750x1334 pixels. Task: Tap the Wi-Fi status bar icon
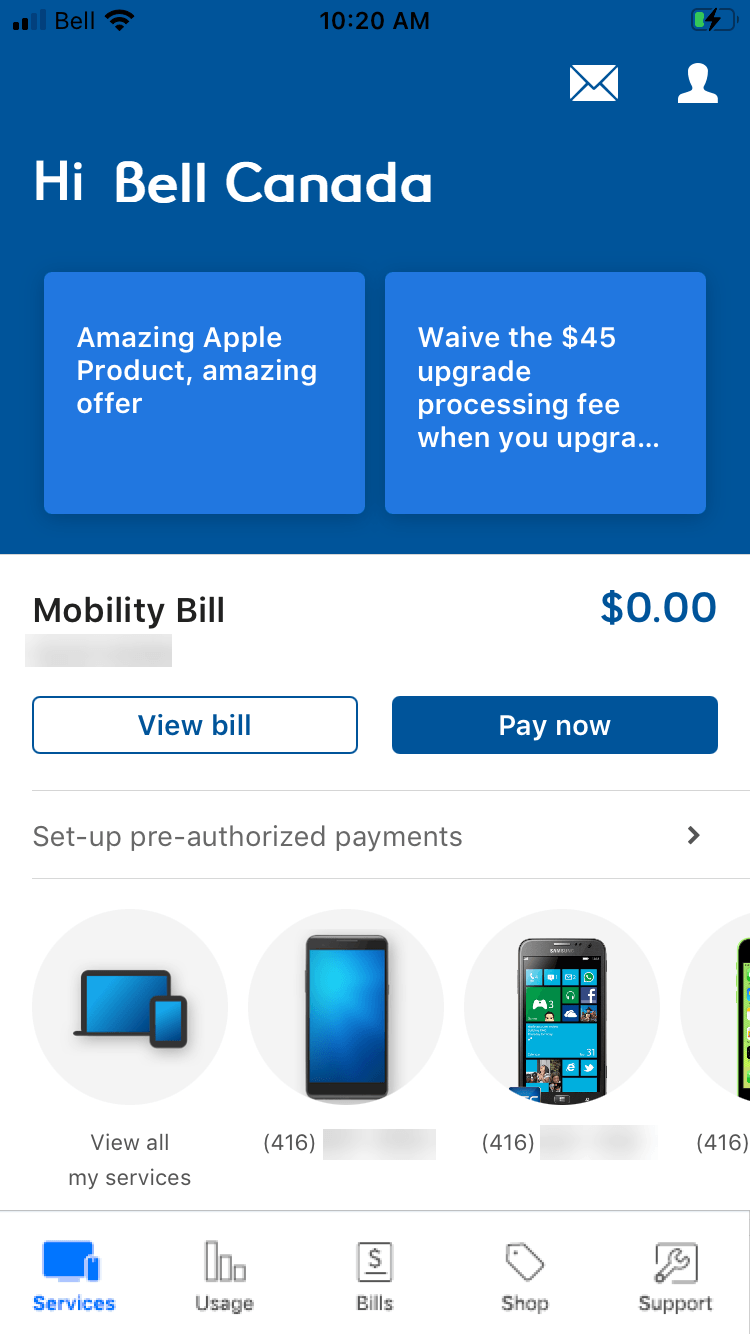[117, 19]
